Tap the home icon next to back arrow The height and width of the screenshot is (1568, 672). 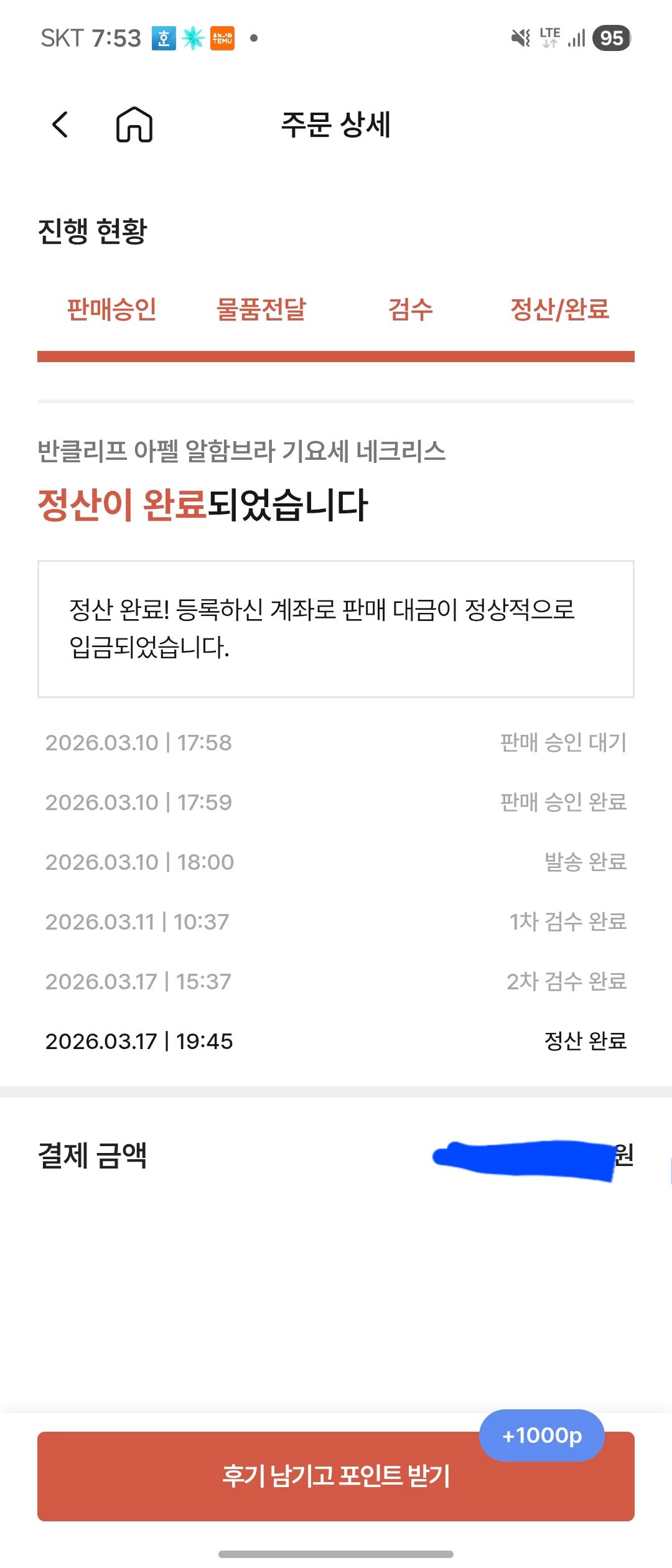[134, 124]
